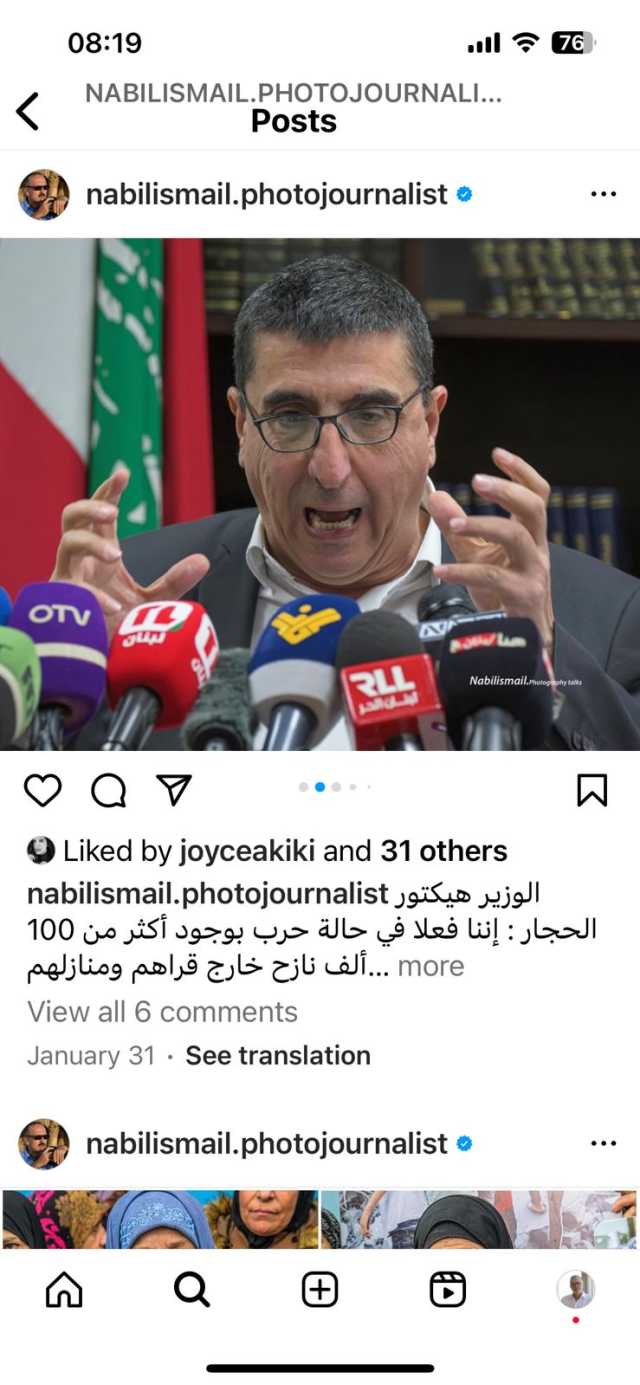Screen dimensions: 640x1385
Task: Share the post with the paper plane icon
Action: [x=174, y=790]
